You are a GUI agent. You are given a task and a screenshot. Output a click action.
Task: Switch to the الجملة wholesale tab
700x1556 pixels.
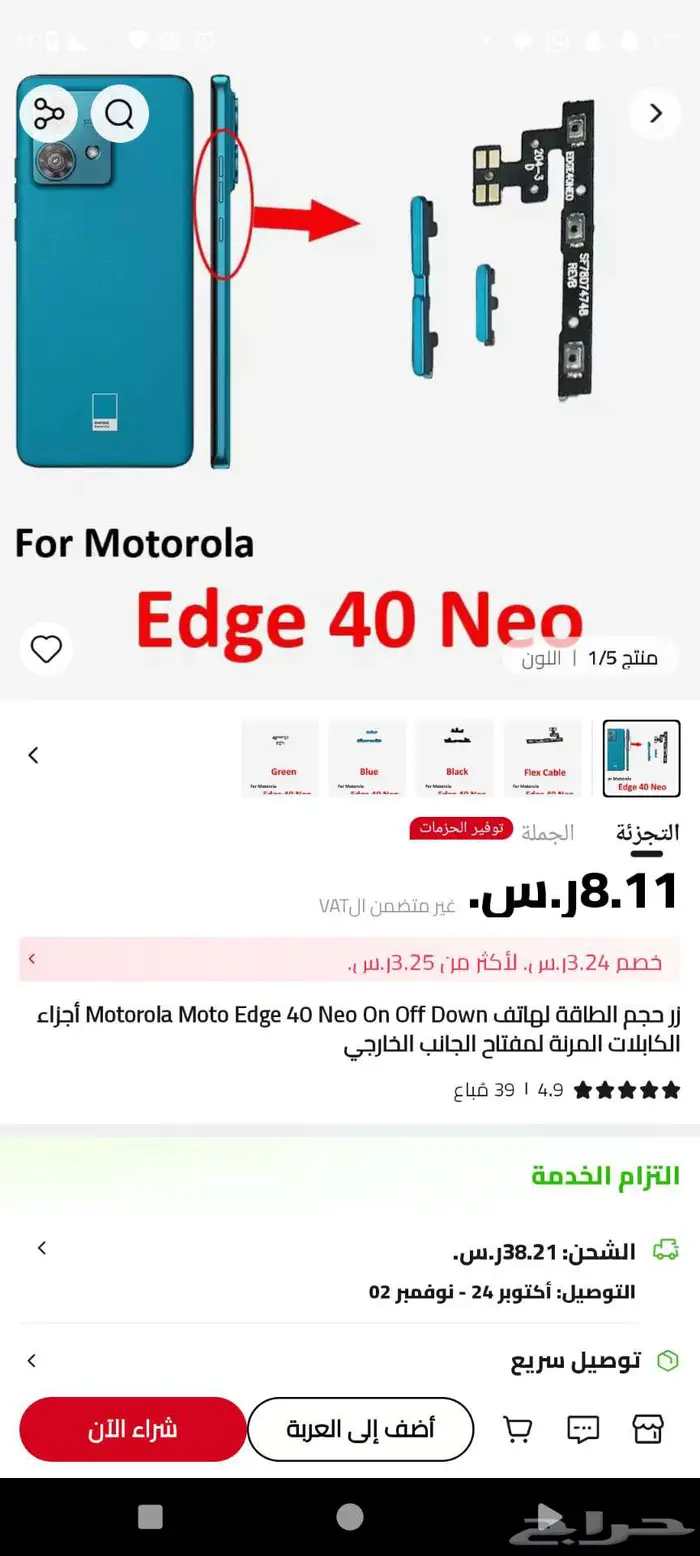(x=548, y=833)
